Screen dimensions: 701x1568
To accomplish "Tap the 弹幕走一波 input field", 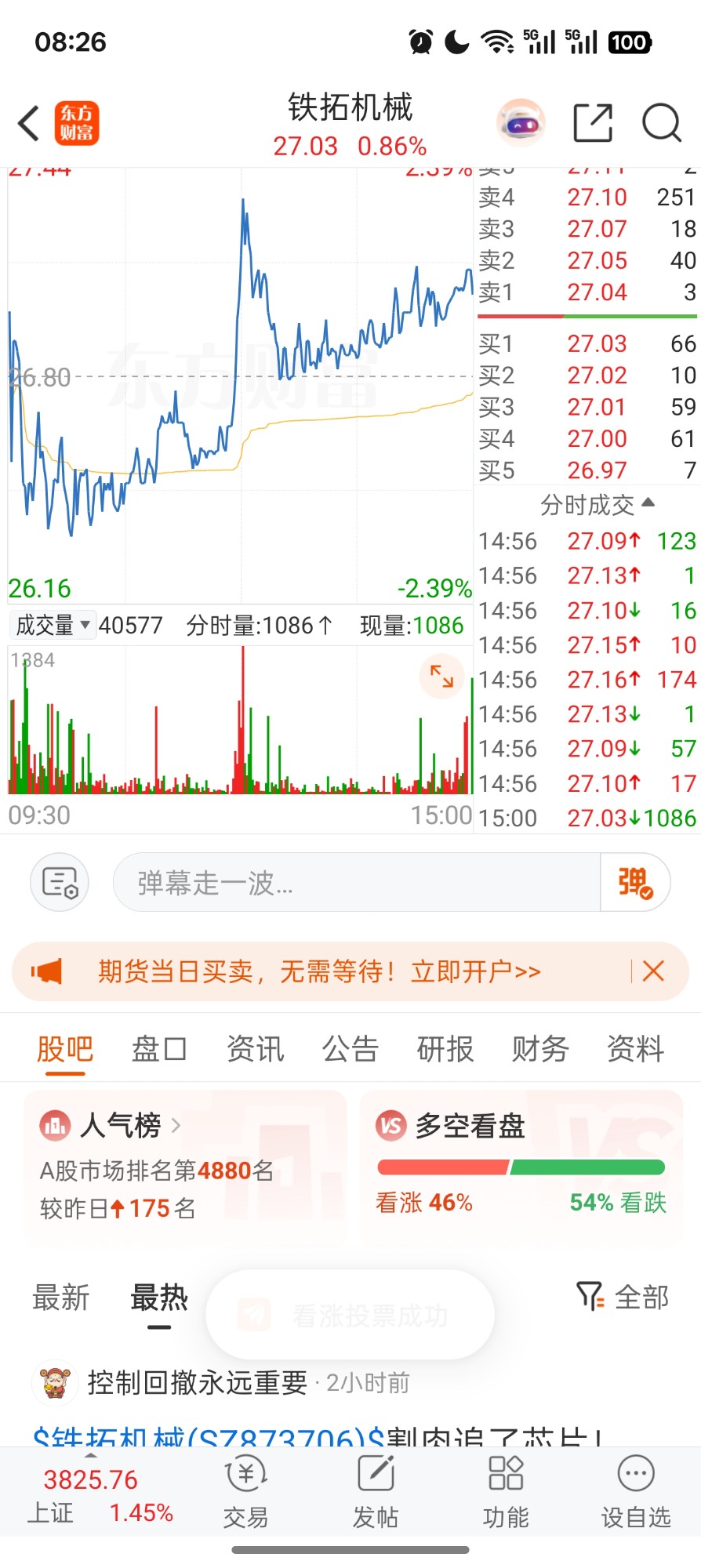I will [357, 882].
